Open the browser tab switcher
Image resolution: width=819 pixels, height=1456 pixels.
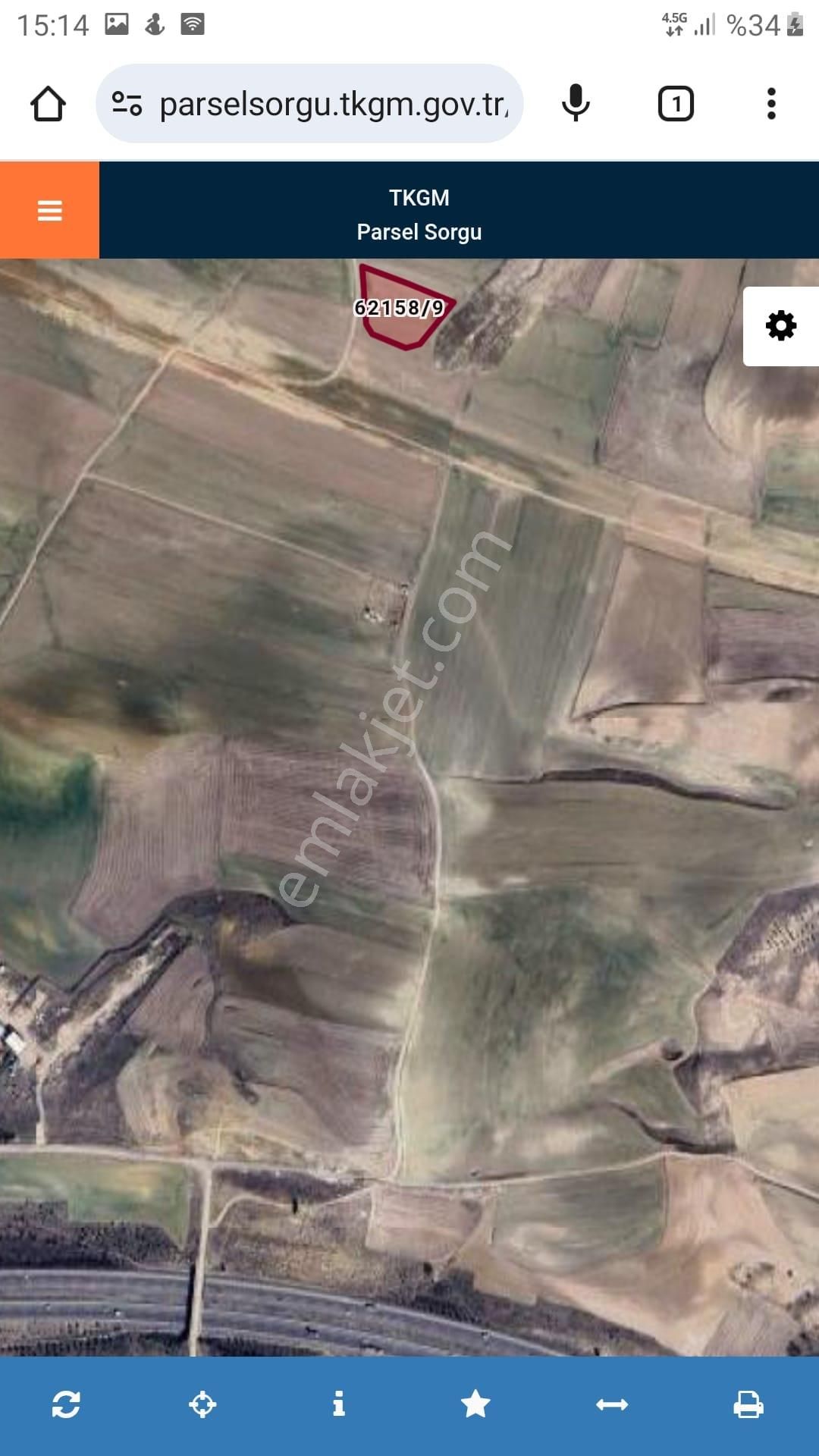pyautogui.click(x=675, y=104)
